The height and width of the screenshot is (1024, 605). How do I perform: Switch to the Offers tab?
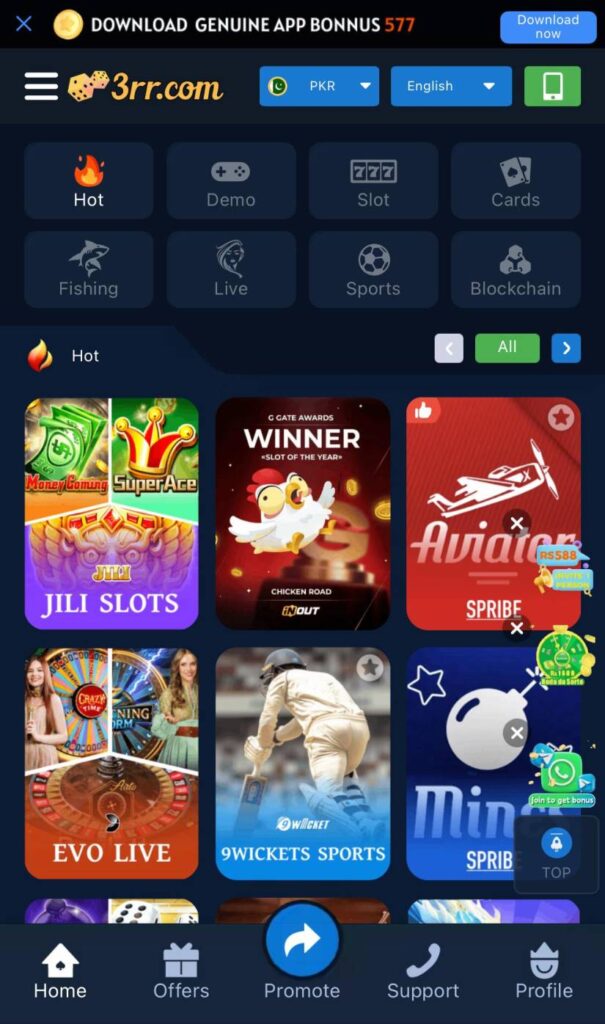click(181, 974)
